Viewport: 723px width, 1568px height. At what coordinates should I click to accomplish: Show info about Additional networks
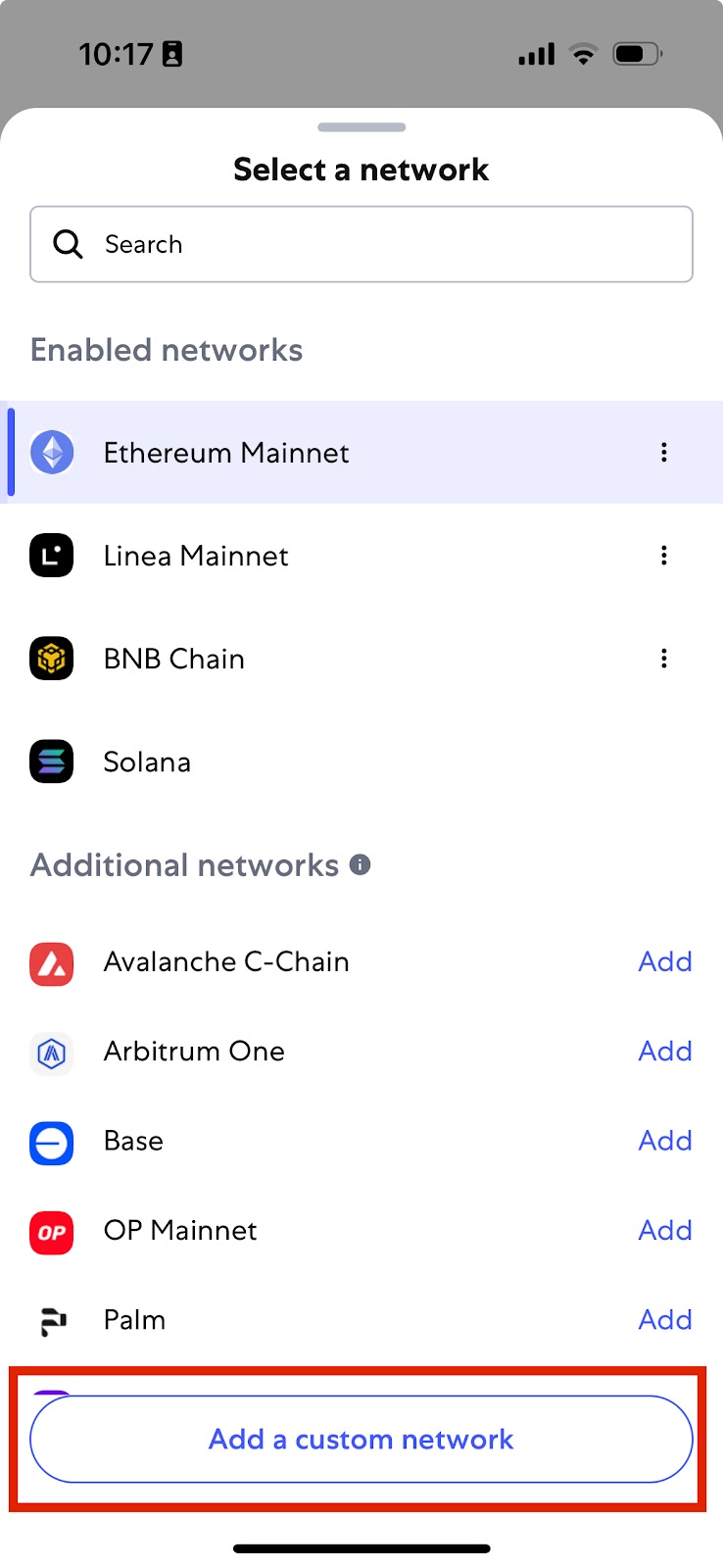point(361,864)
